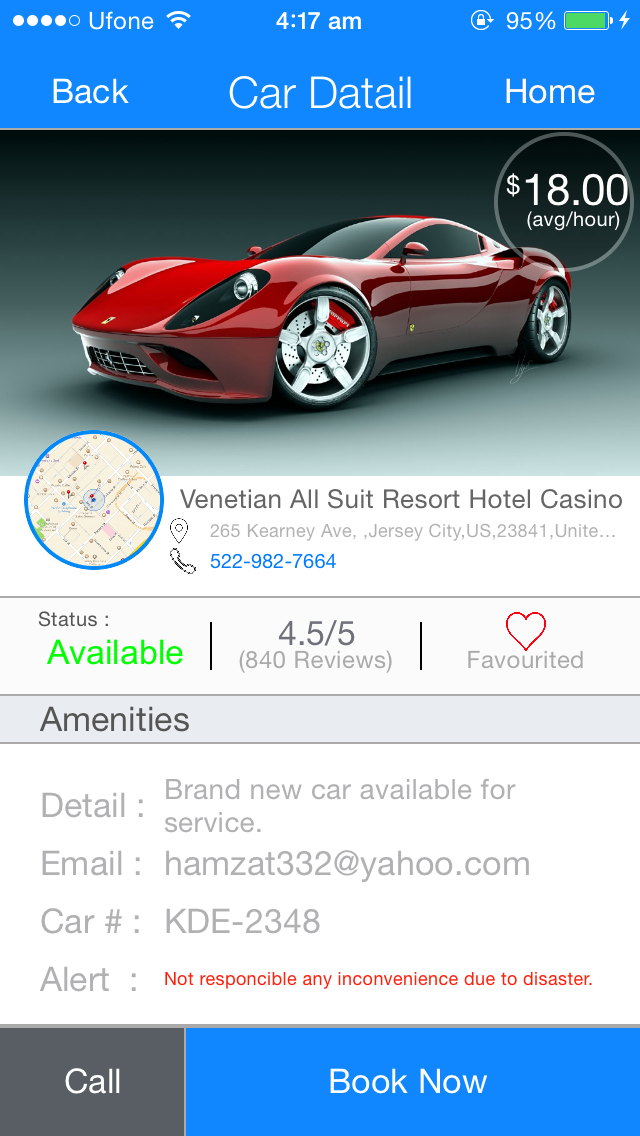This screenshot has height=1136, width=640.
Task: Open the circular map thumbnail
Action: tap(94, 500)
